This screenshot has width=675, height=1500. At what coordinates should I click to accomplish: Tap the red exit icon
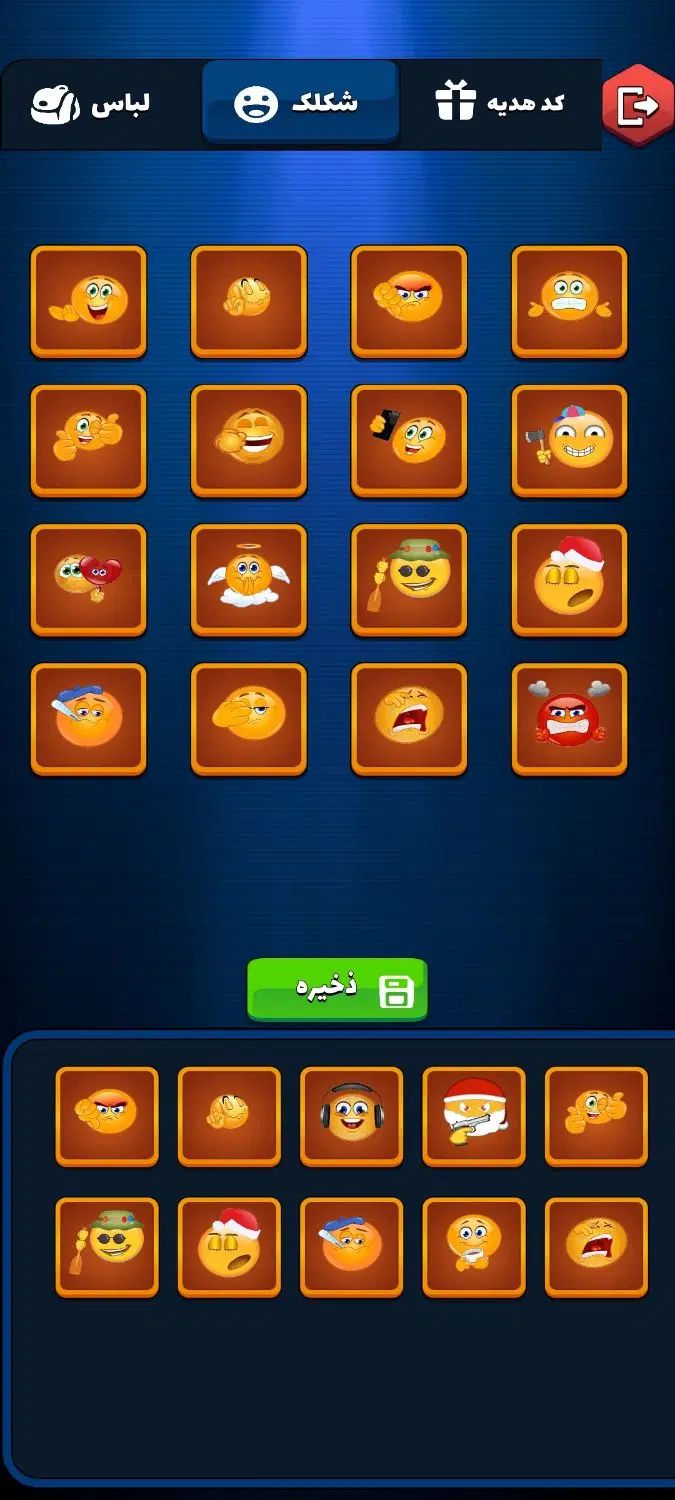point(636,105)
